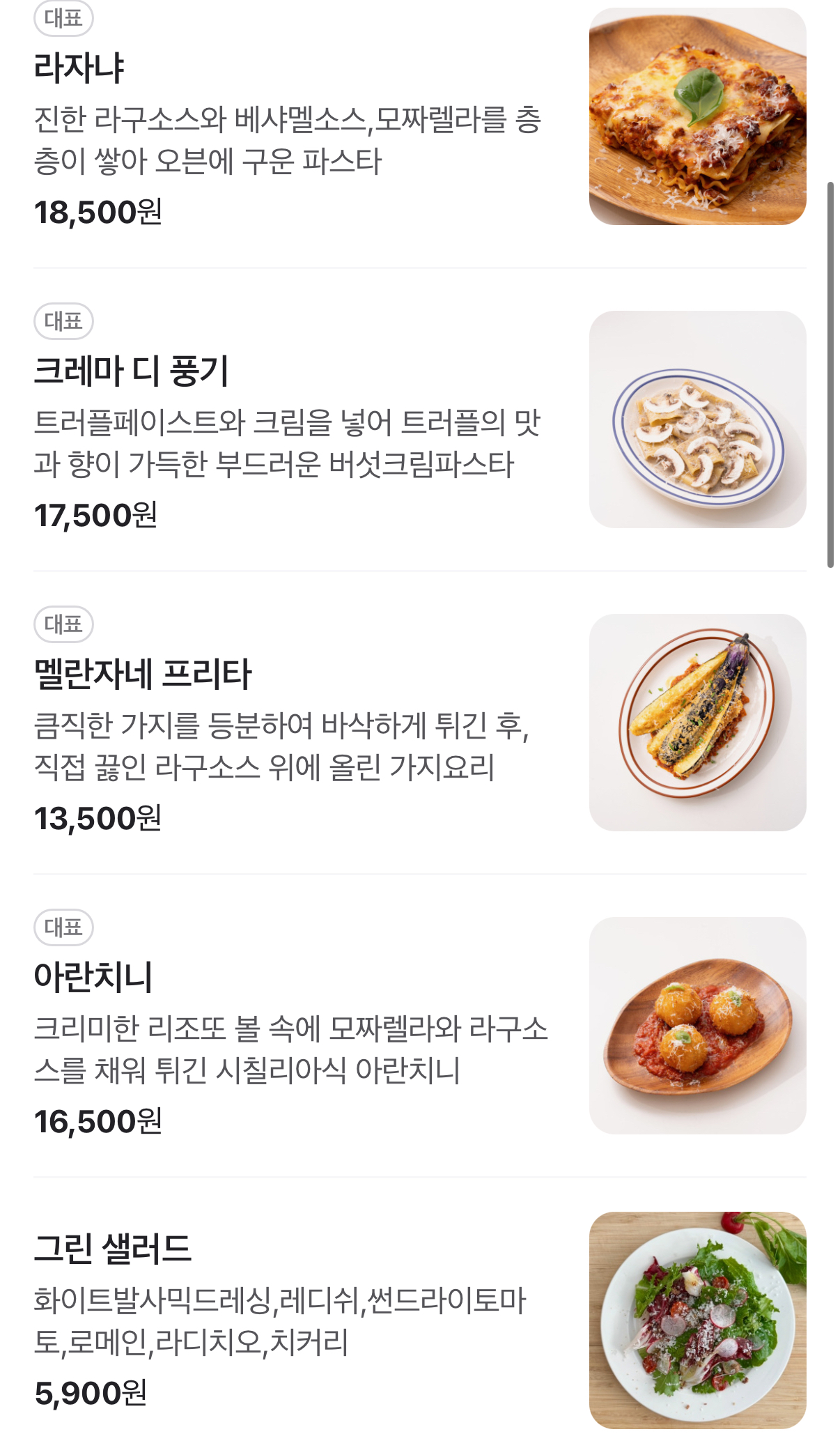The width and height of the screenshot is (840, 1441).
Task: Open the 라자냐 menu item
Action: (x=79, y=68)
